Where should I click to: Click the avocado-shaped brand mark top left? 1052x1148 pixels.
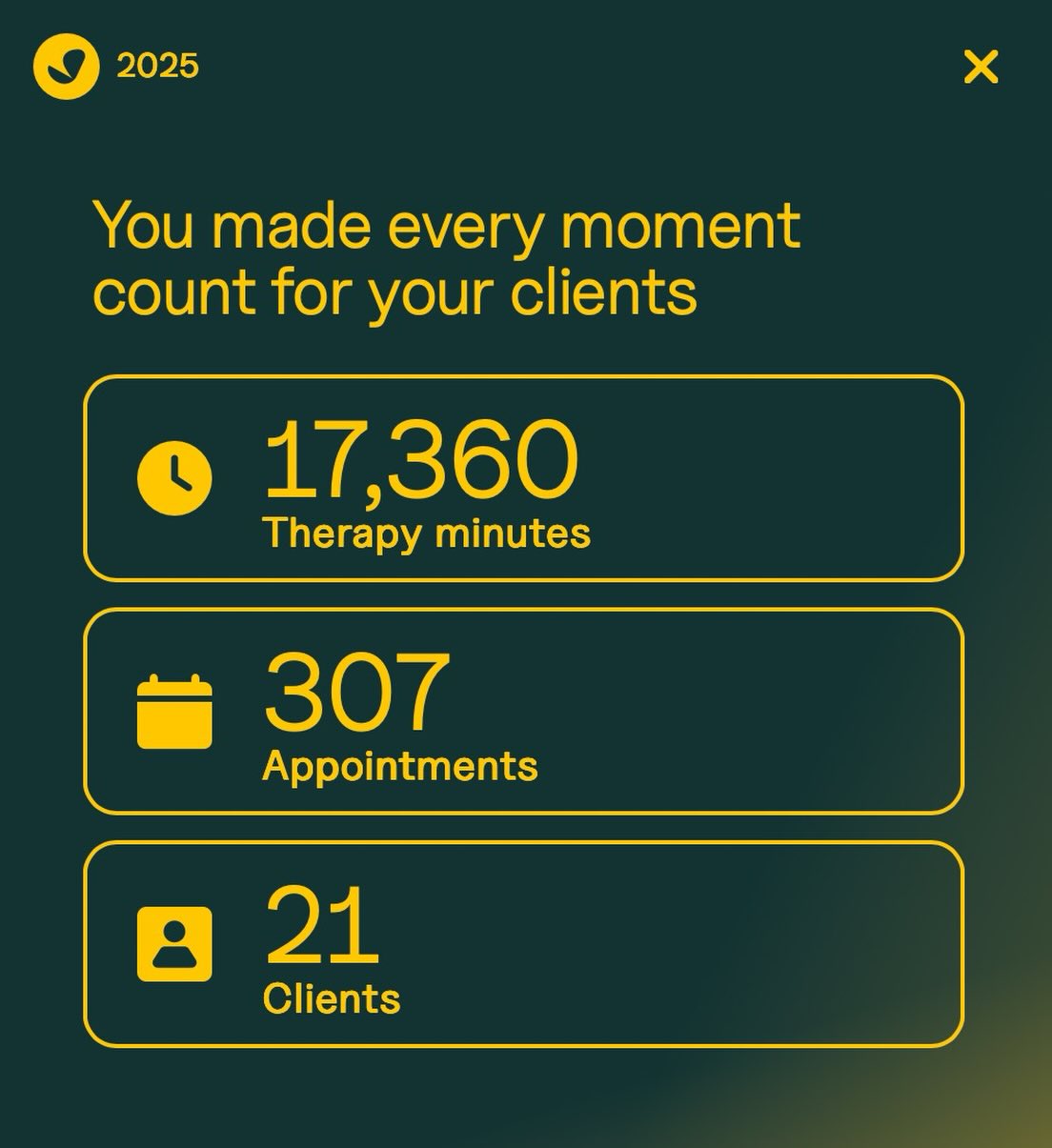69,67
